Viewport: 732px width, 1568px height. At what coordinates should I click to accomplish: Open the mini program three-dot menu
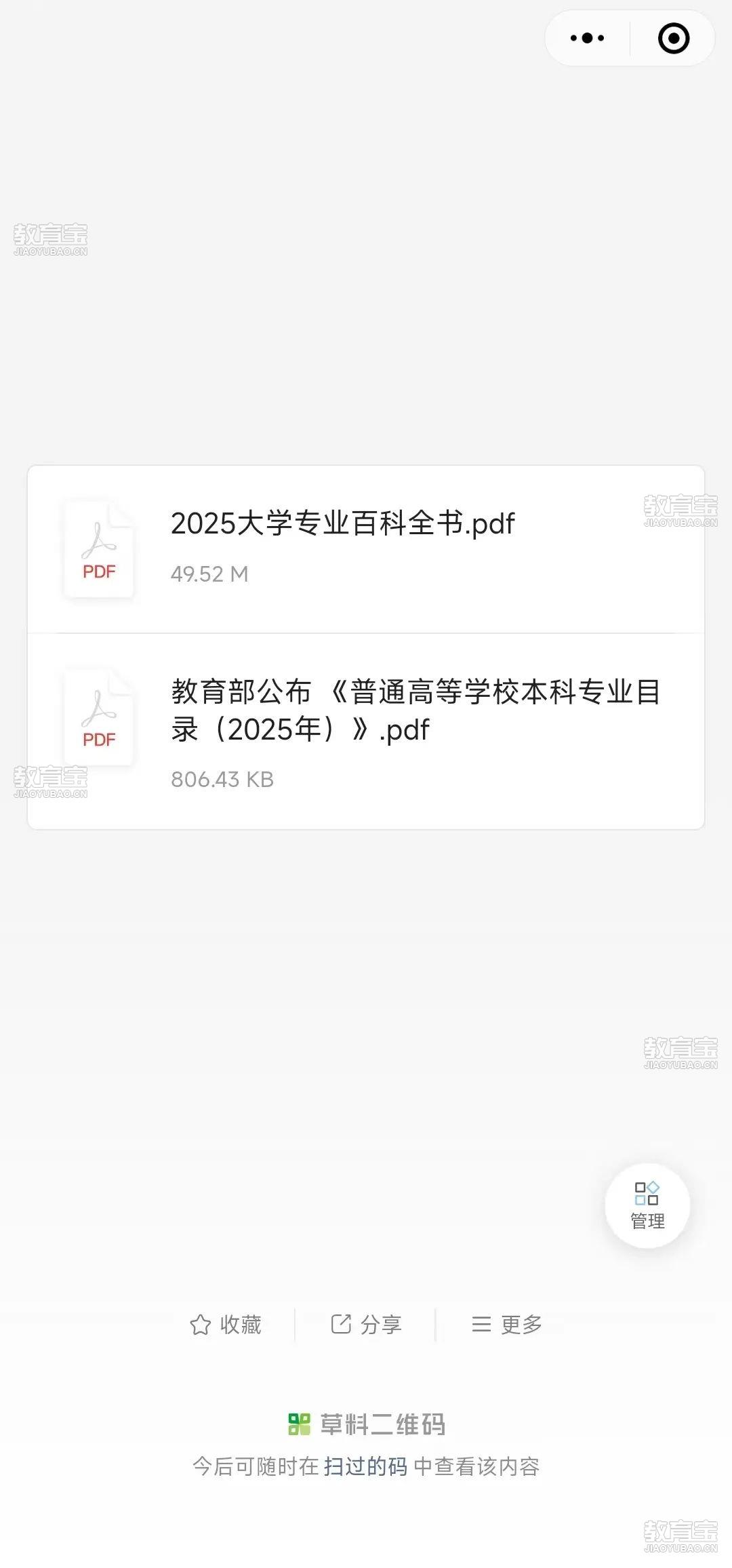587,38
